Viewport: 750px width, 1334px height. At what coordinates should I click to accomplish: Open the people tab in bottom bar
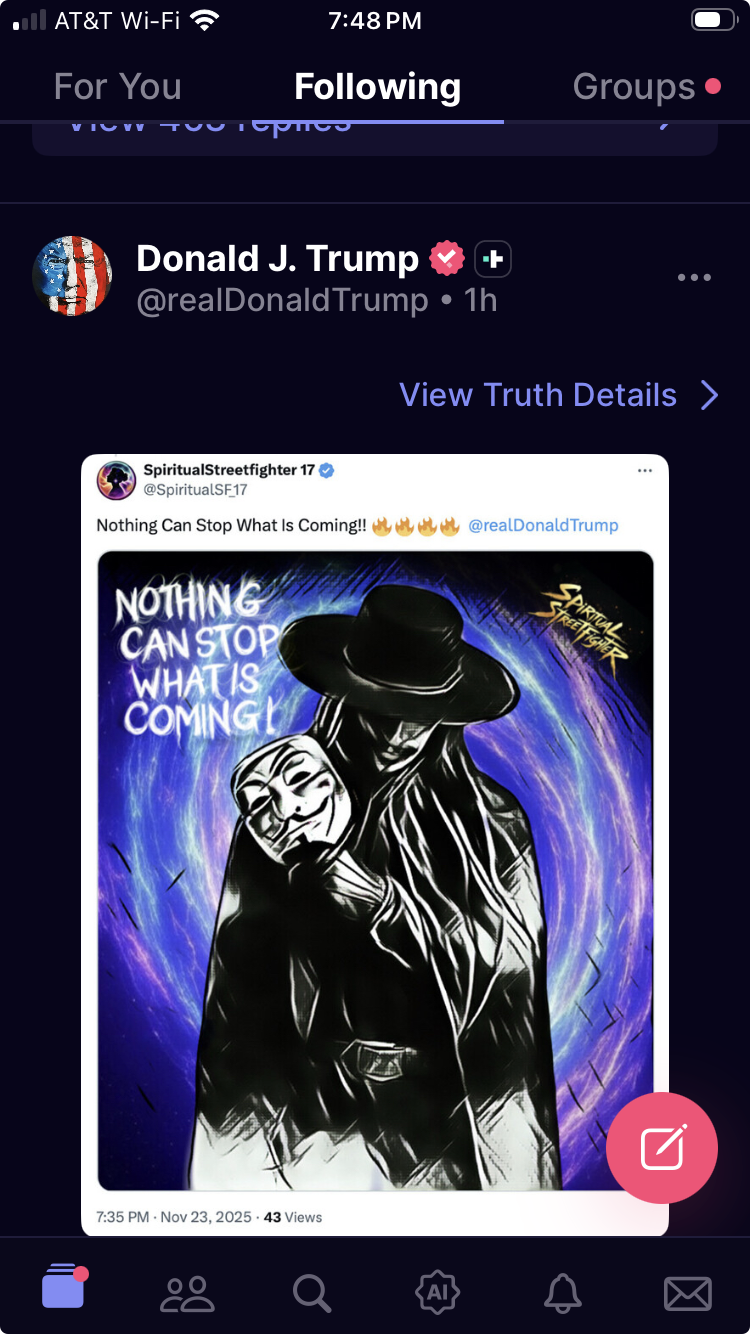coord(187,1294)
